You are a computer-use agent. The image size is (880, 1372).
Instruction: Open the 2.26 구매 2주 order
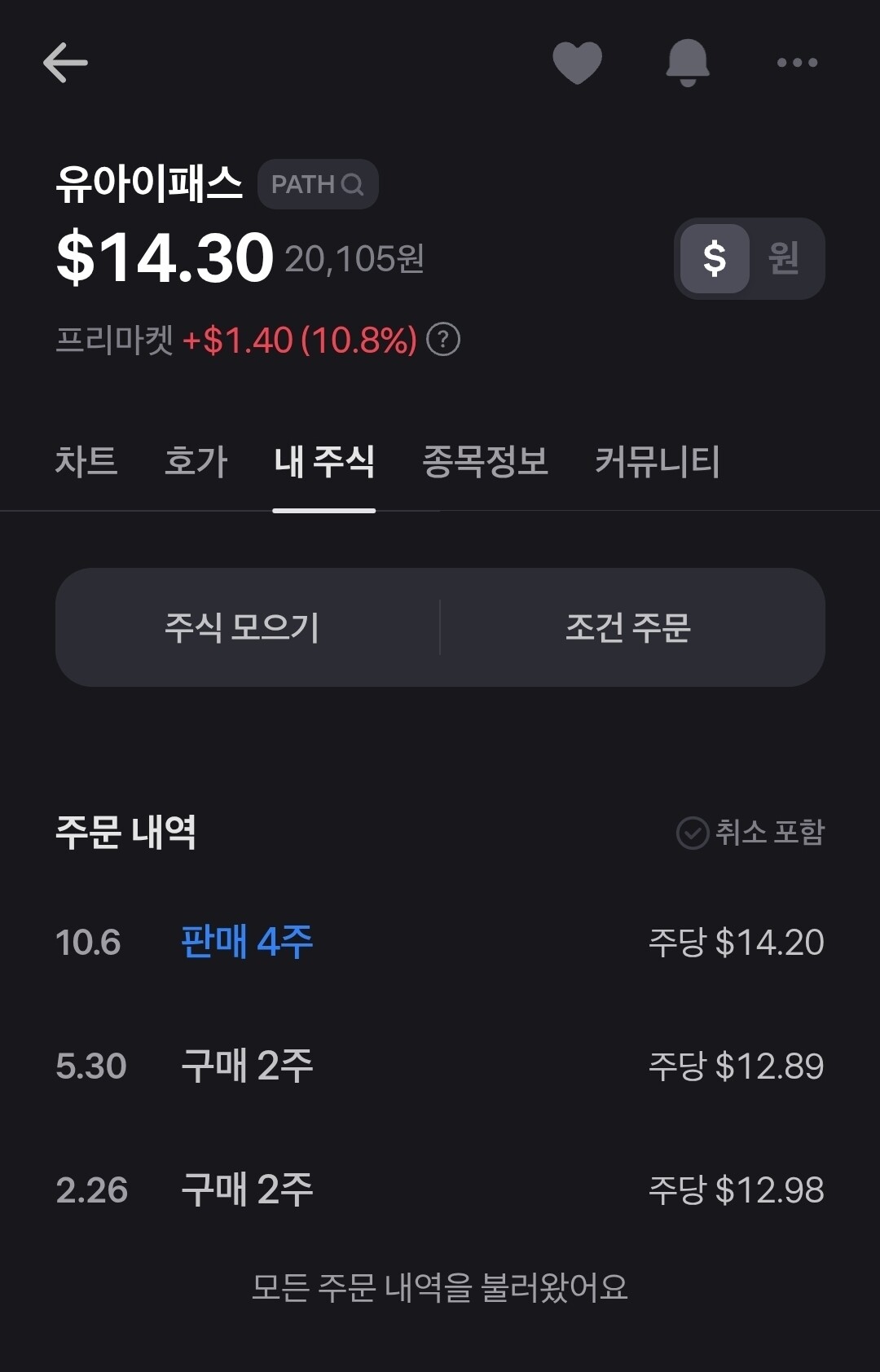click(440, 1190)
